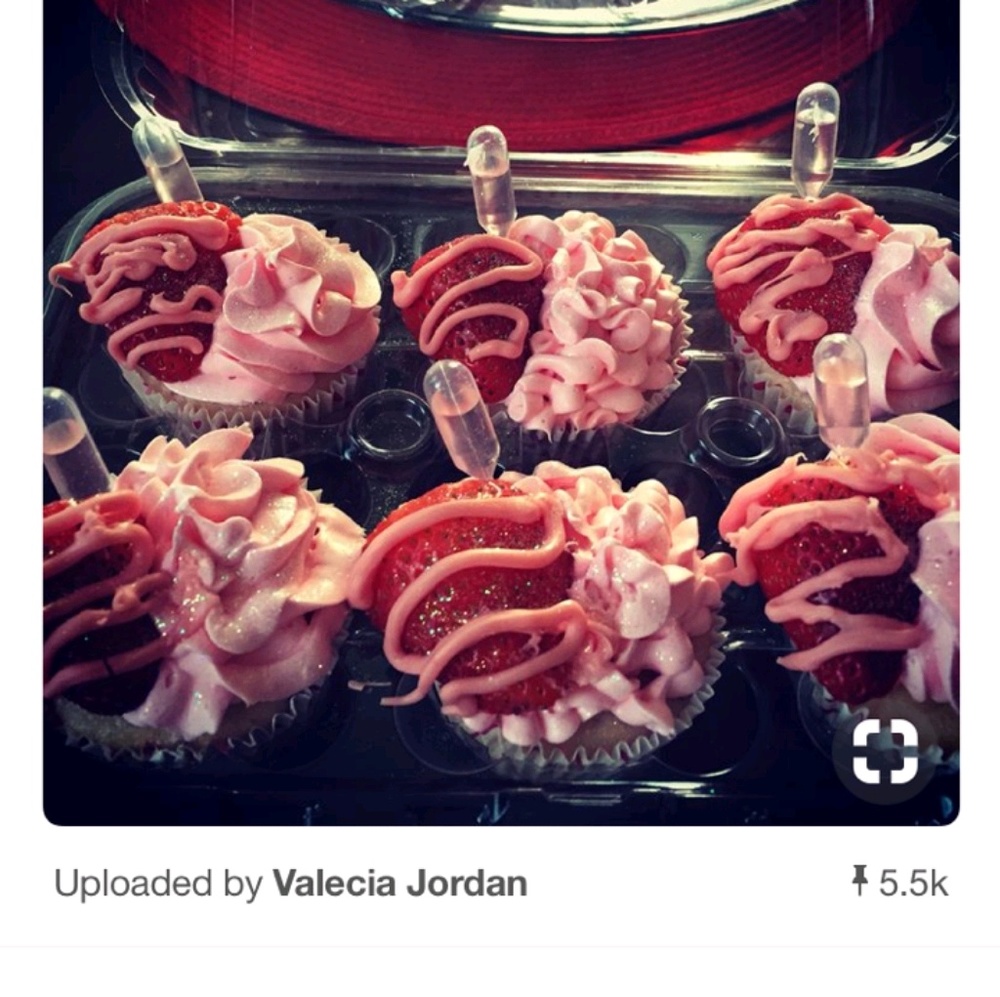Open the strawberry cupcakes pin image

pos(500,420)
